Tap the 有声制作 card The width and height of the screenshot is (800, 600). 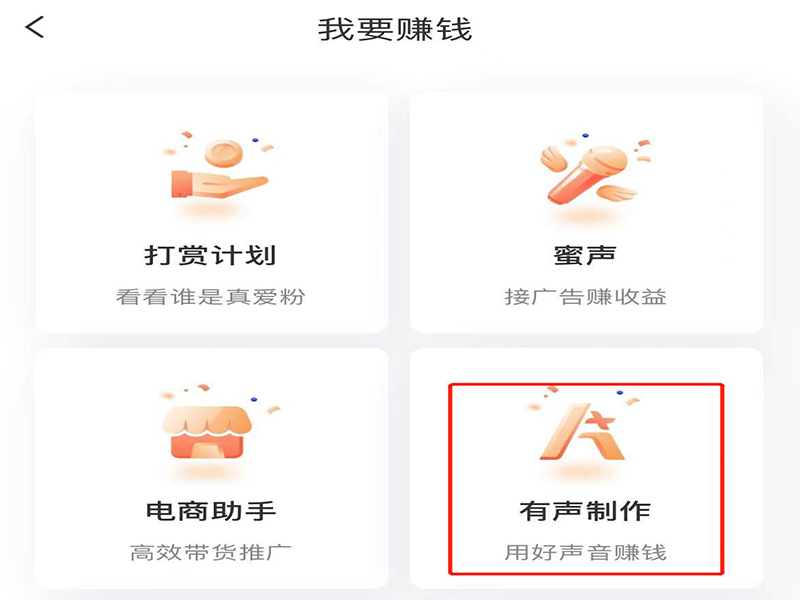[586, 478]
